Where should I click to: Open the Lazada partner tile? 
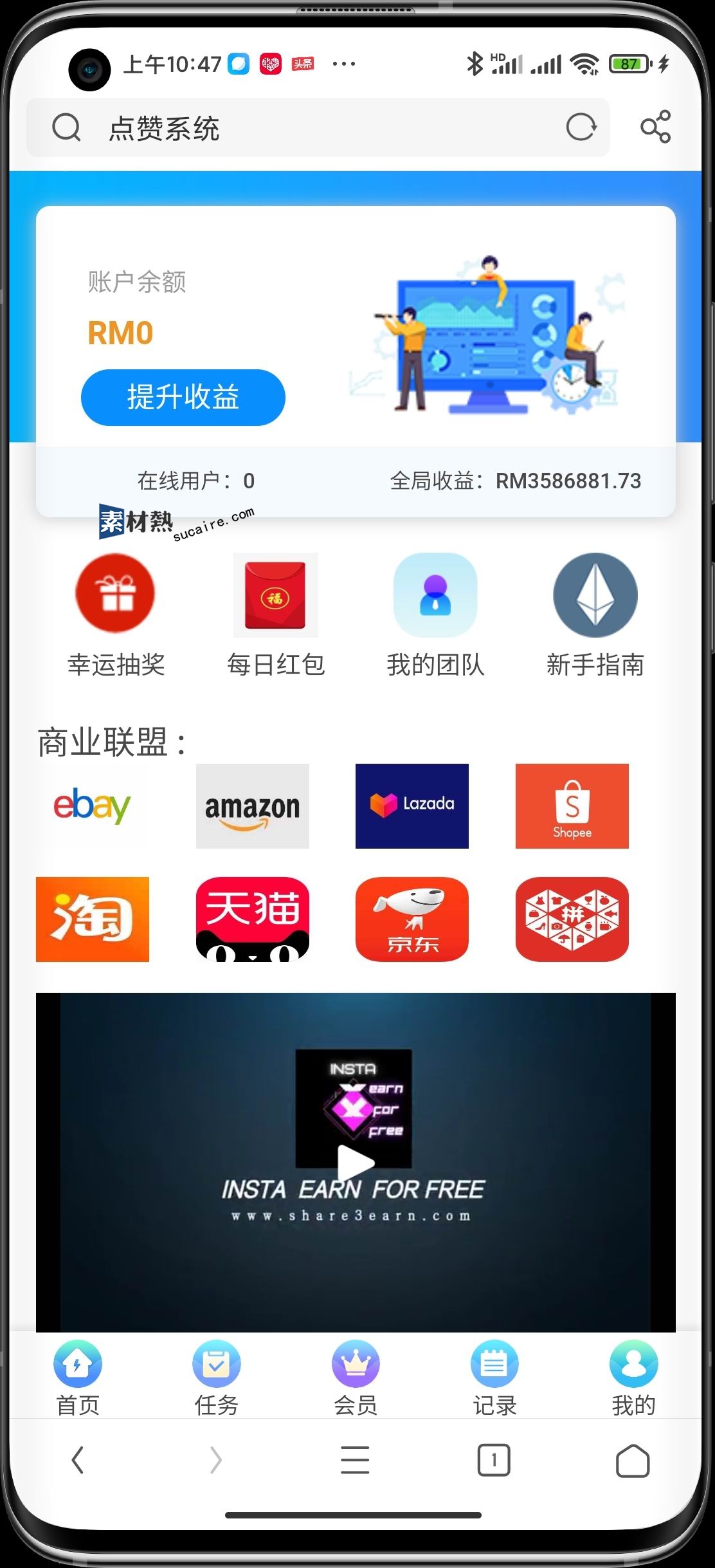412,806
